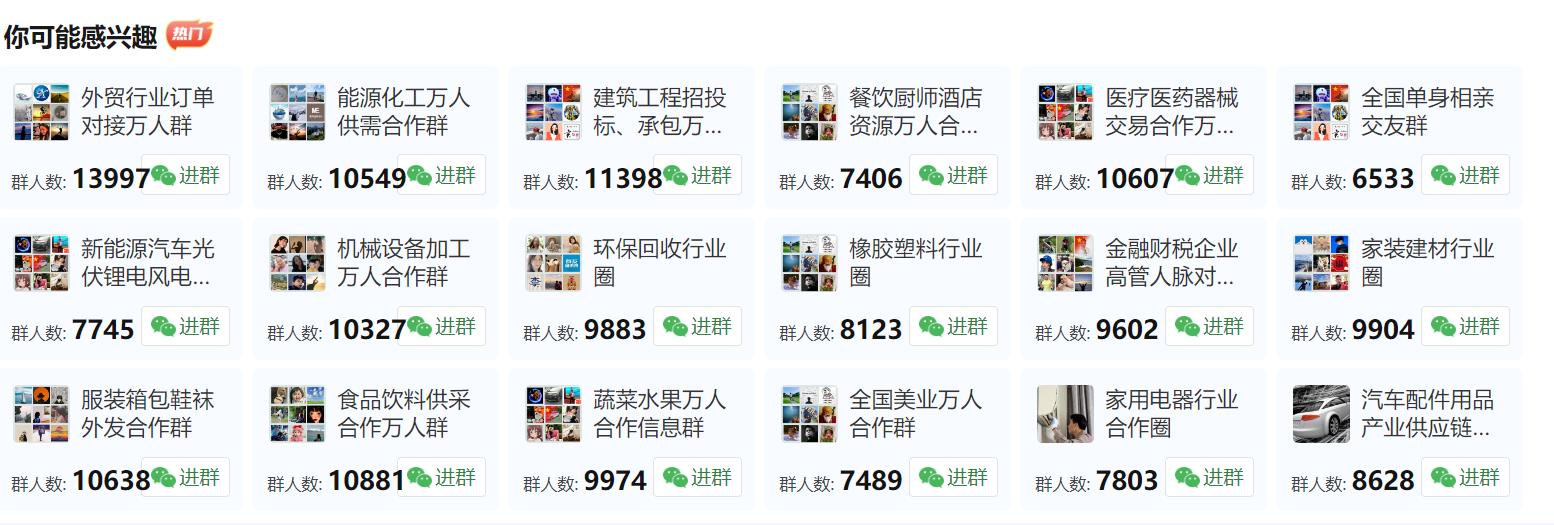Join the 服装箱包鞋袜外发合作群
The height and width of the screenshot is (525, 1554).
186,477
